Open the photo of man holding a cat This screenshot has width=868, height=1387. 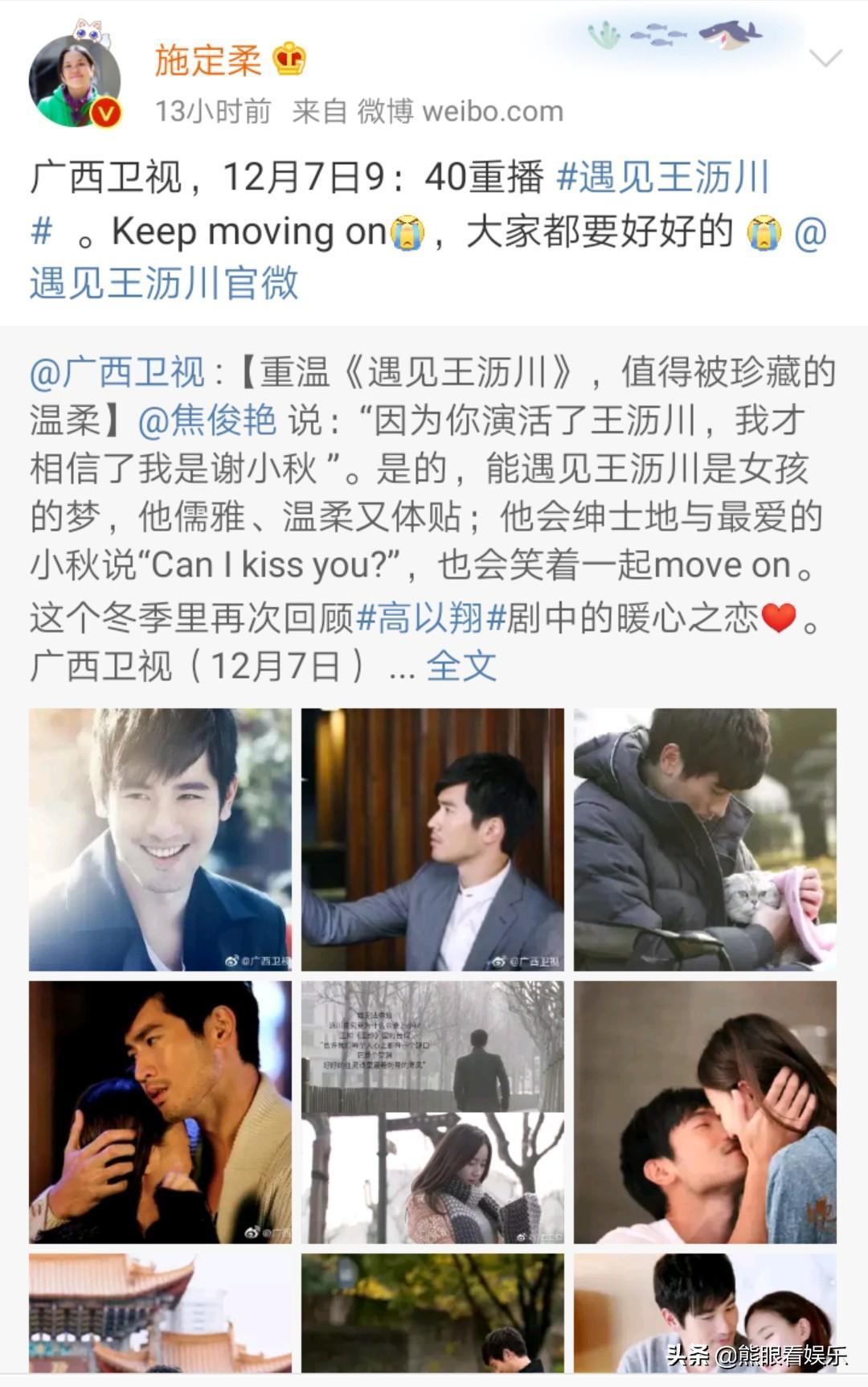point(705,839)
